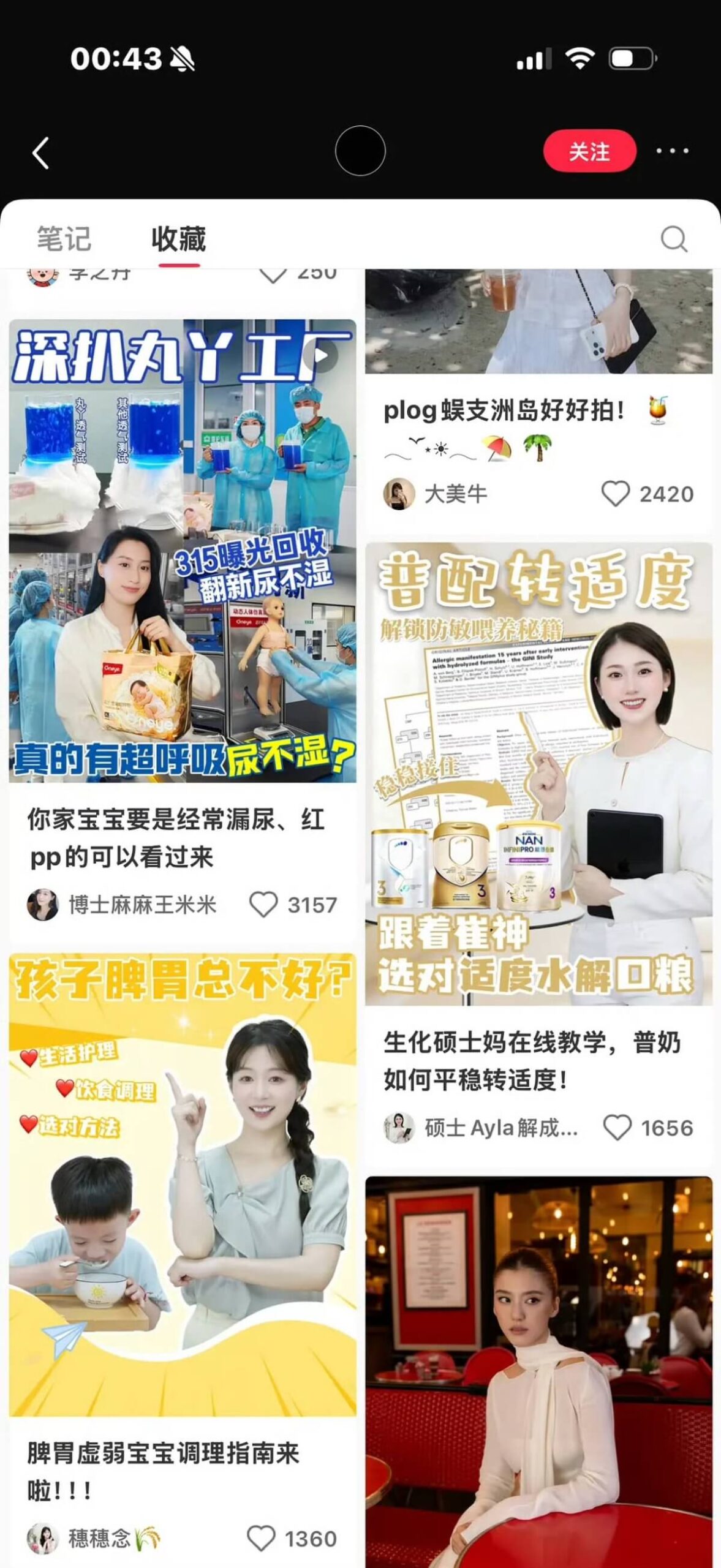Like the post by 硕士 Ayla
The image size is (721, 1568).
tap(617, 1128)
